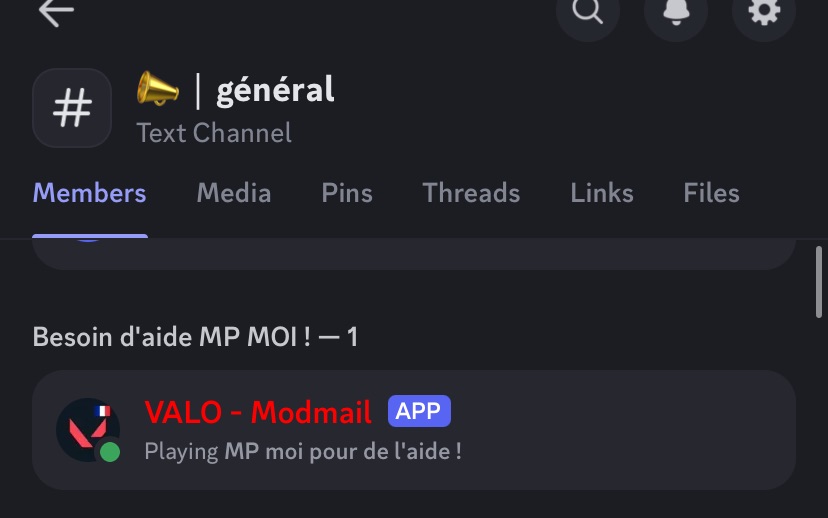Switch to the Members tab

point(90,193)
